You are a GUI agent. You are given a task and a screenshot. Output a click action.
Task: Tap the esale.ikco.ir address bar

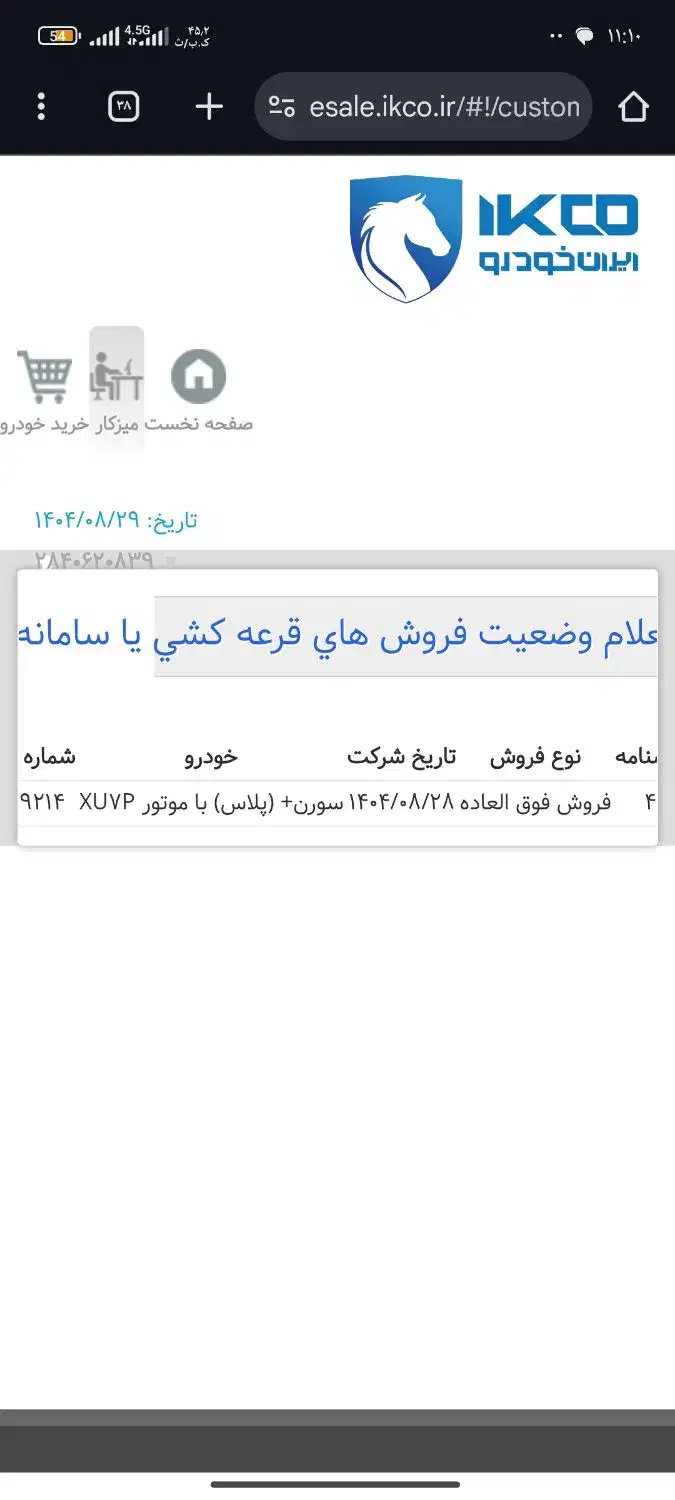pos(424,107)
